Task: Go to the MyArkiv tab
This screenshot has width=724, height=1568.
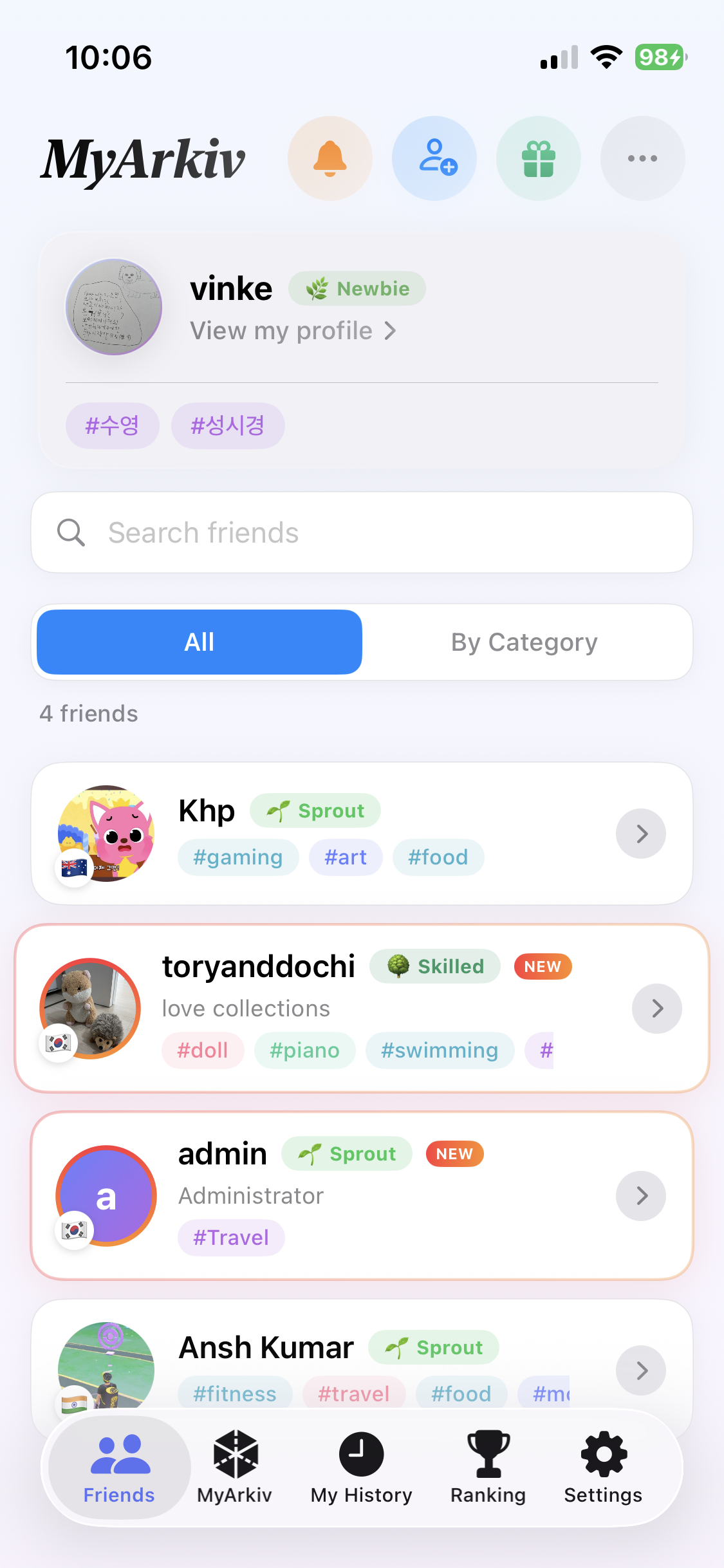Action: (235, 1468)
